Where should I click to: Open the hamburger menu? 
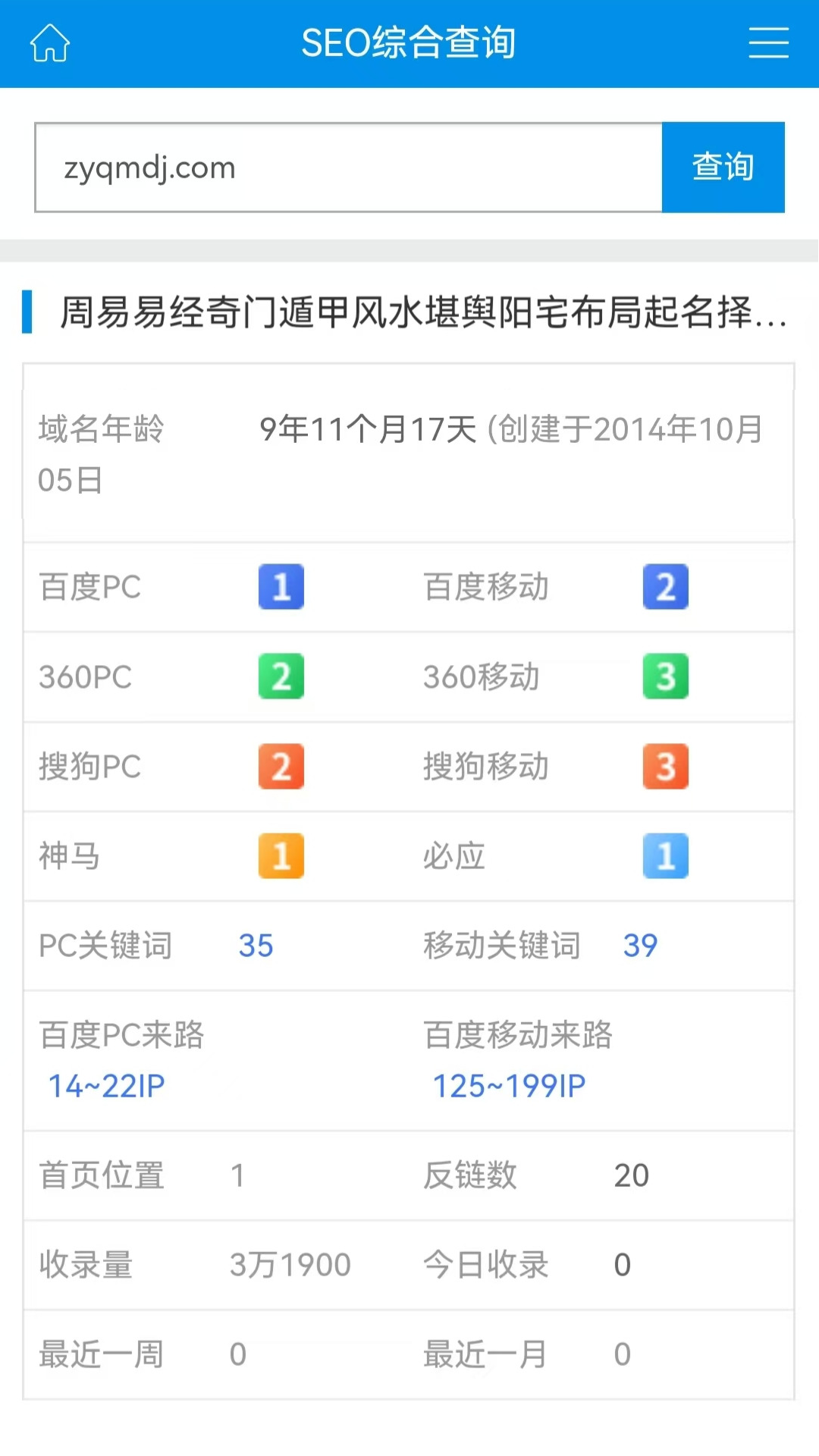click(x=768, y=42)
